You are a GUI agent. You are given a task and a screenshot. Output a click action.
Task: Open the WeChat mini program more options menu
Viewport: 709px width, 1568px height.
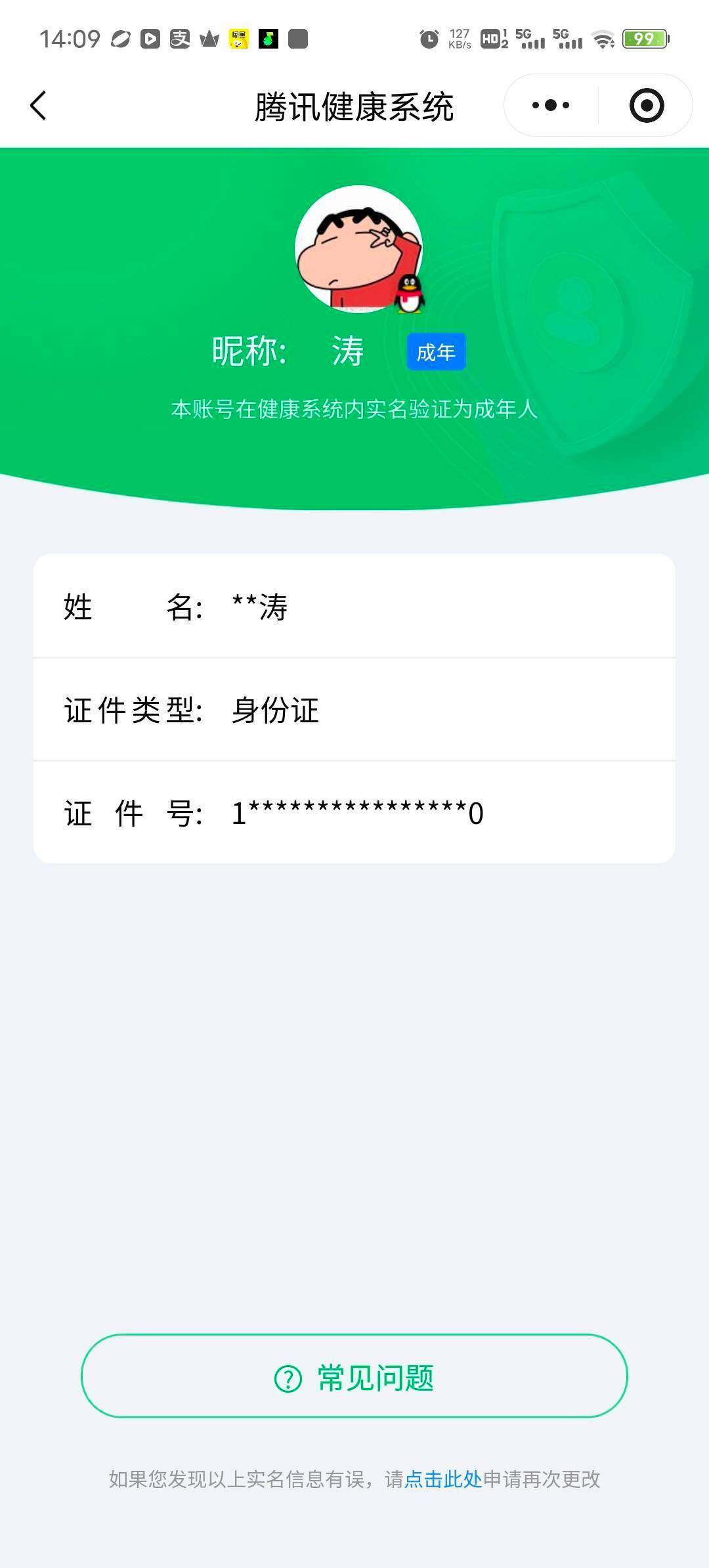point(550,105)
